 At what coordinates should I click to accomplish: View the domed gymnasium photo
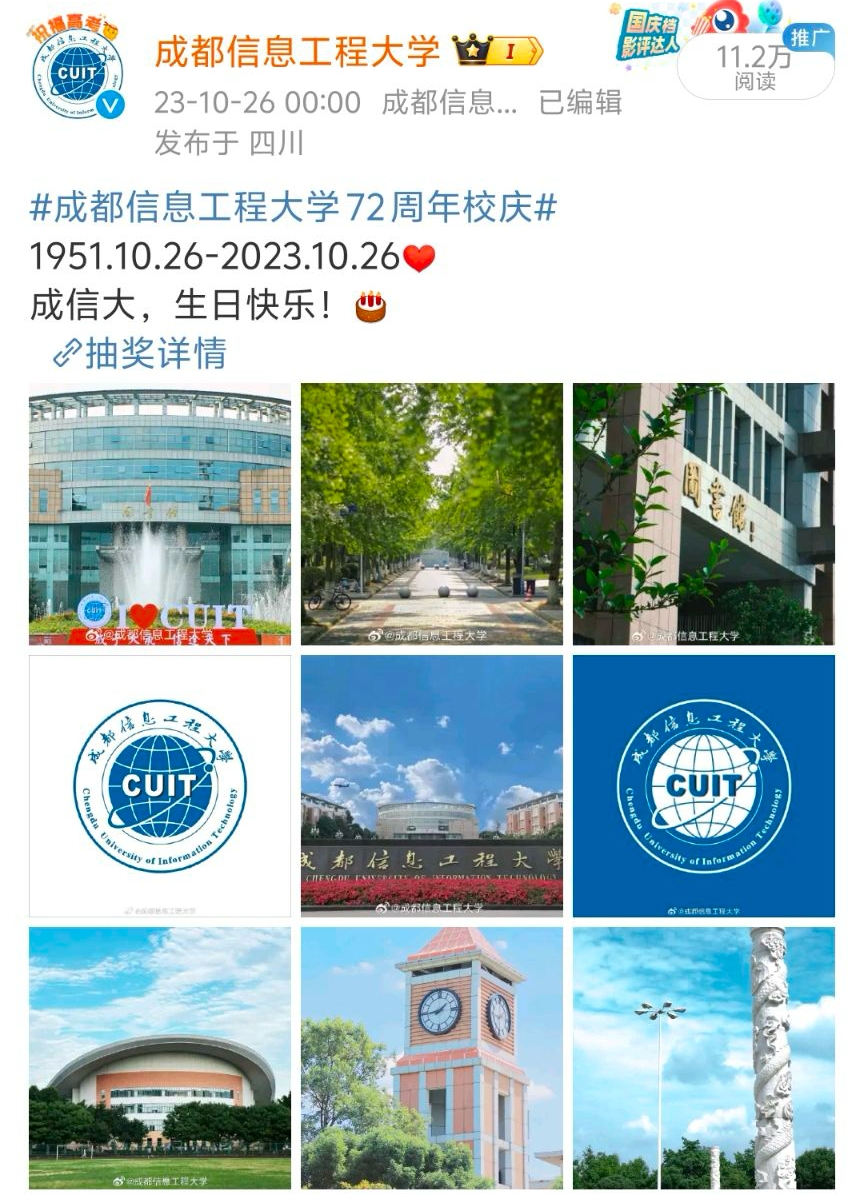[x=160, y=1057]
